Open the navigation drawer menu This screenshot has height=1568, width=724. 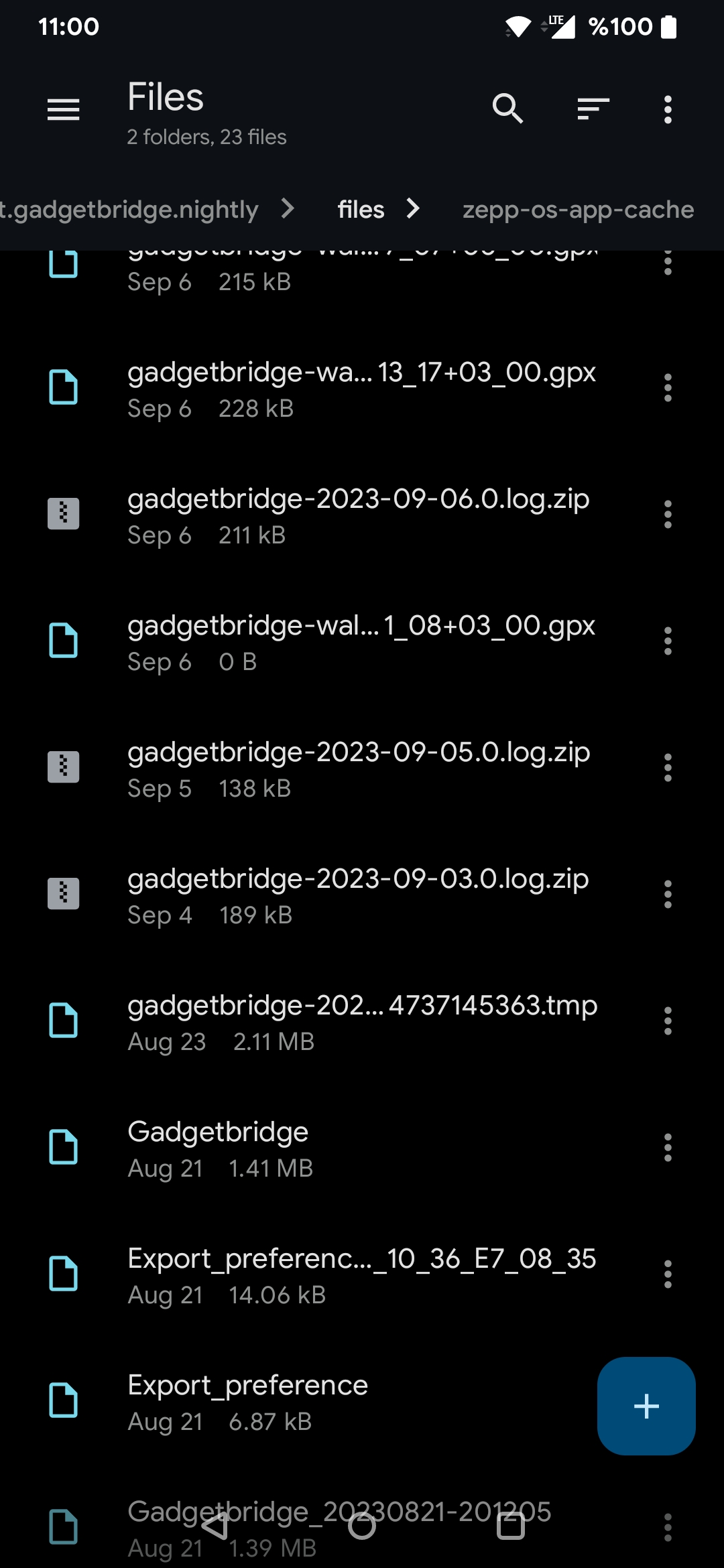(x=64, y=109)
